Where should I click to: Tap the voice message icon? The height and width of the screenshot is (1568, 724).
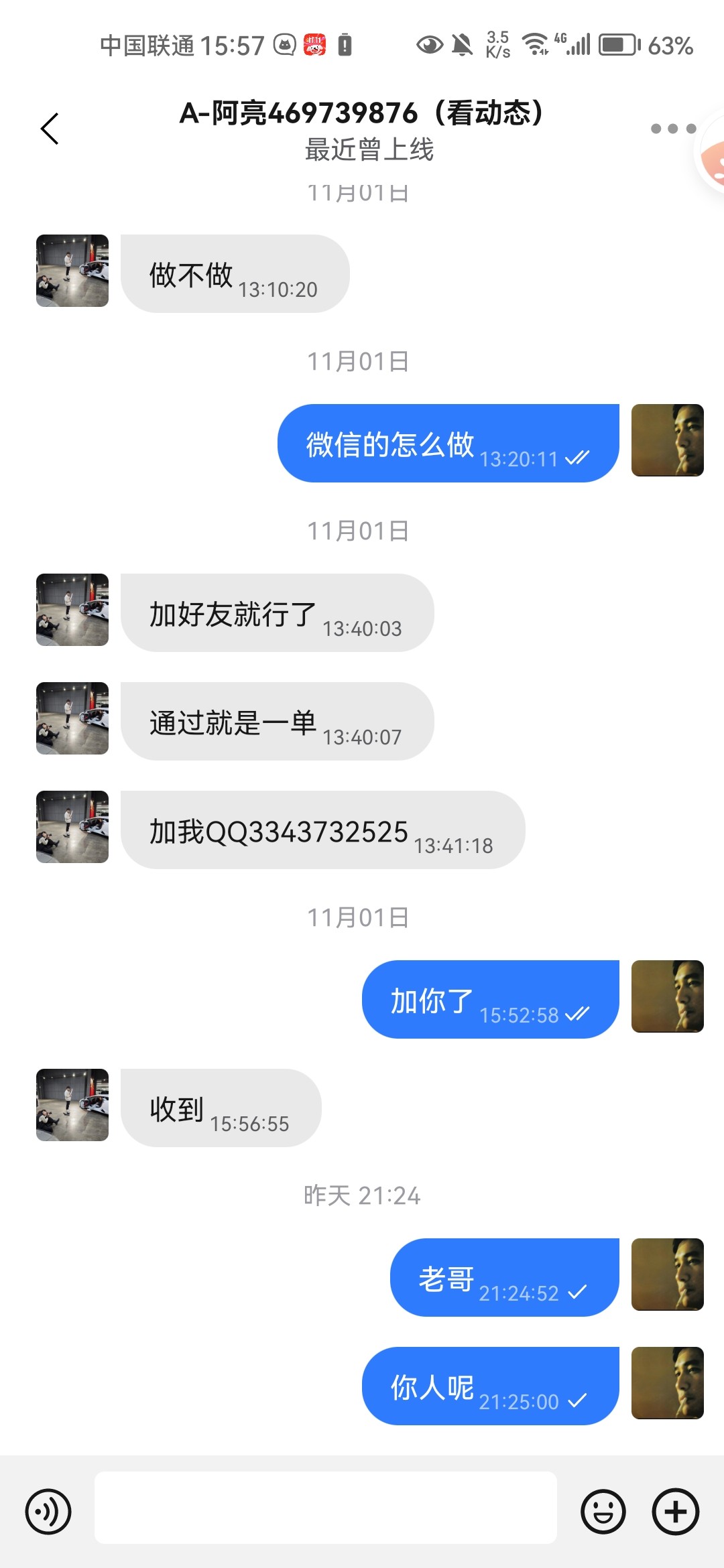(48, 1512)
